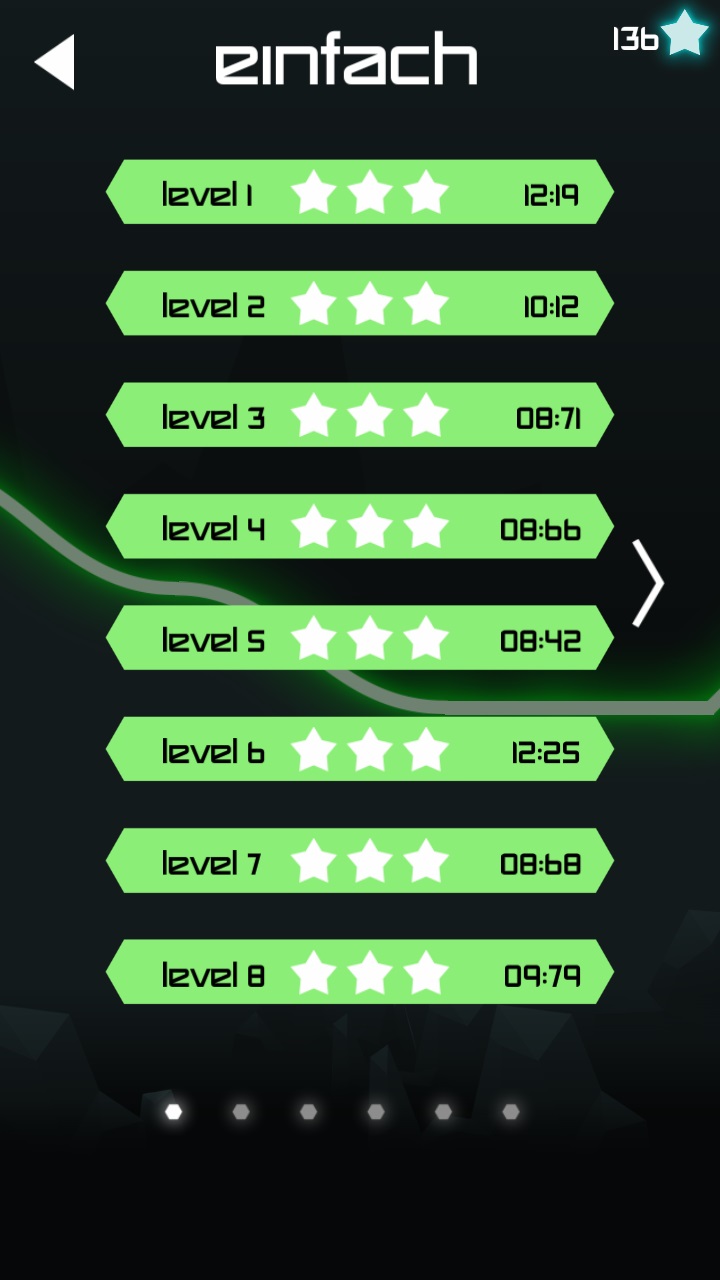Open level 8
Image resolution: width=720 pixels, height=1280 pixels.
point(359,972)
